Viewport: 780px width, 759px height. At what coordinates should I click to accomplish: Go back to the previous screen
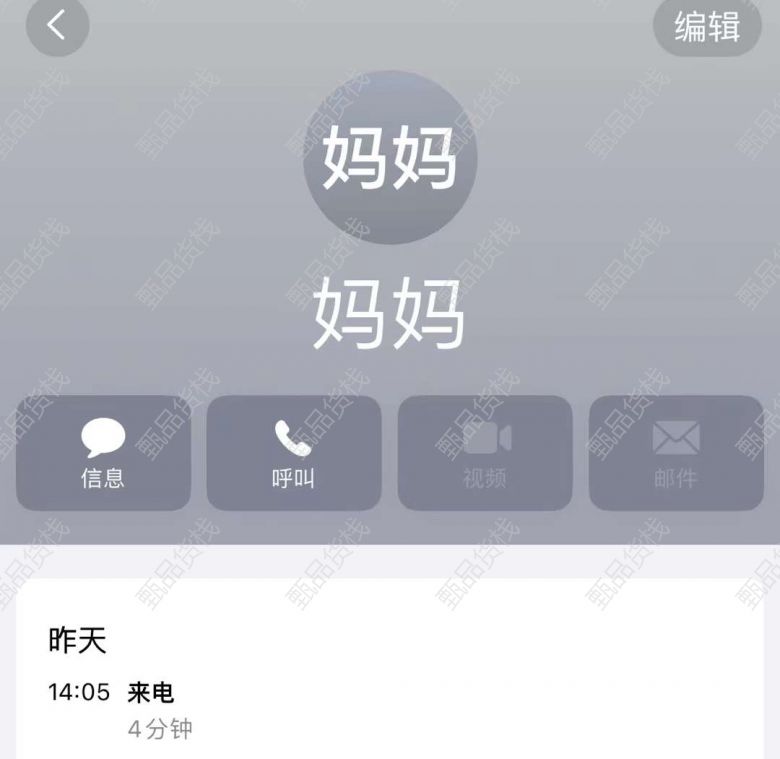[x=57, y=25]
